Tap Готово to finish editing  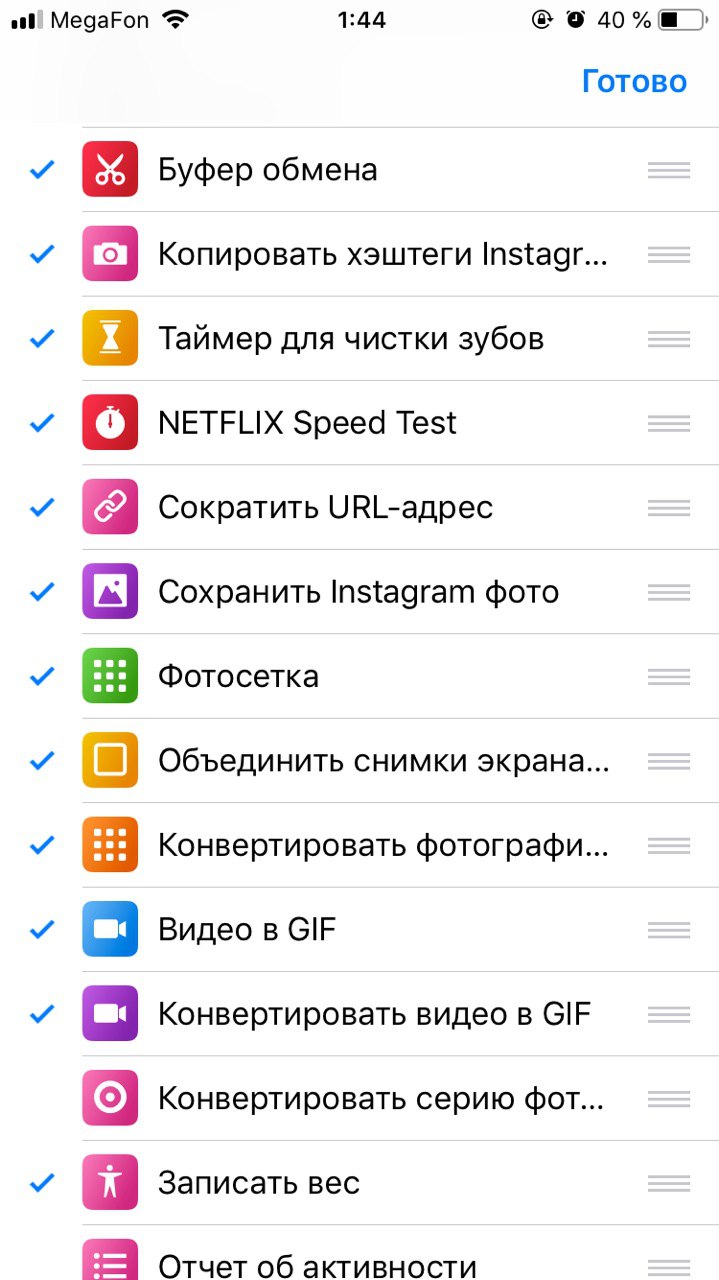point(634,82)
